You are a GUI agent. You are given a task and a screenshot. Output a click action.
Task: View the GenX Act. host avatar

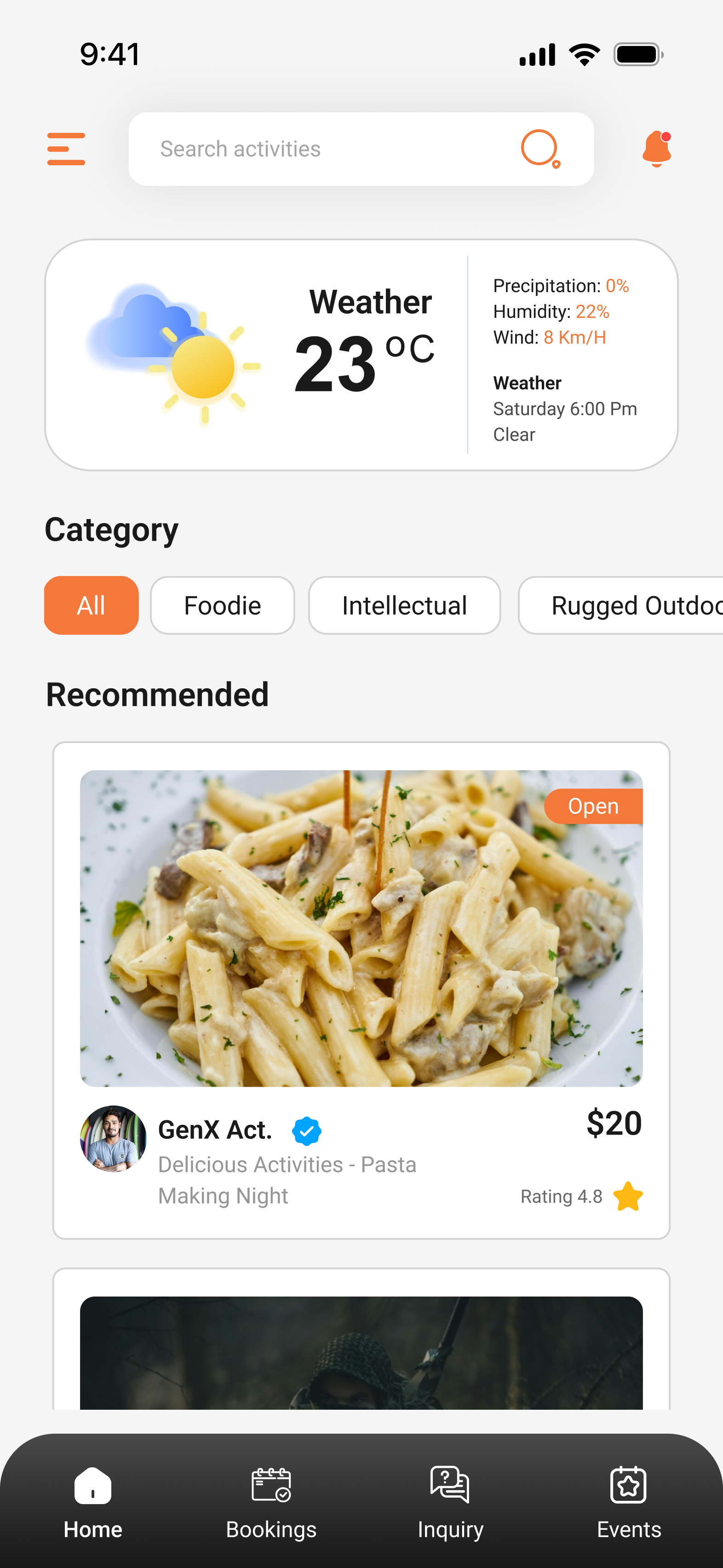(x=113, y=1138)
